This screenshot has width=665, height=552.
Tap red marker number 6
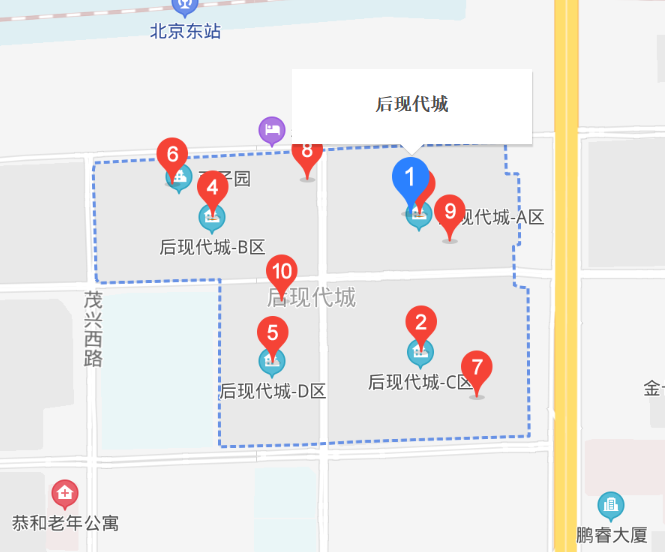tap(173, 155)
